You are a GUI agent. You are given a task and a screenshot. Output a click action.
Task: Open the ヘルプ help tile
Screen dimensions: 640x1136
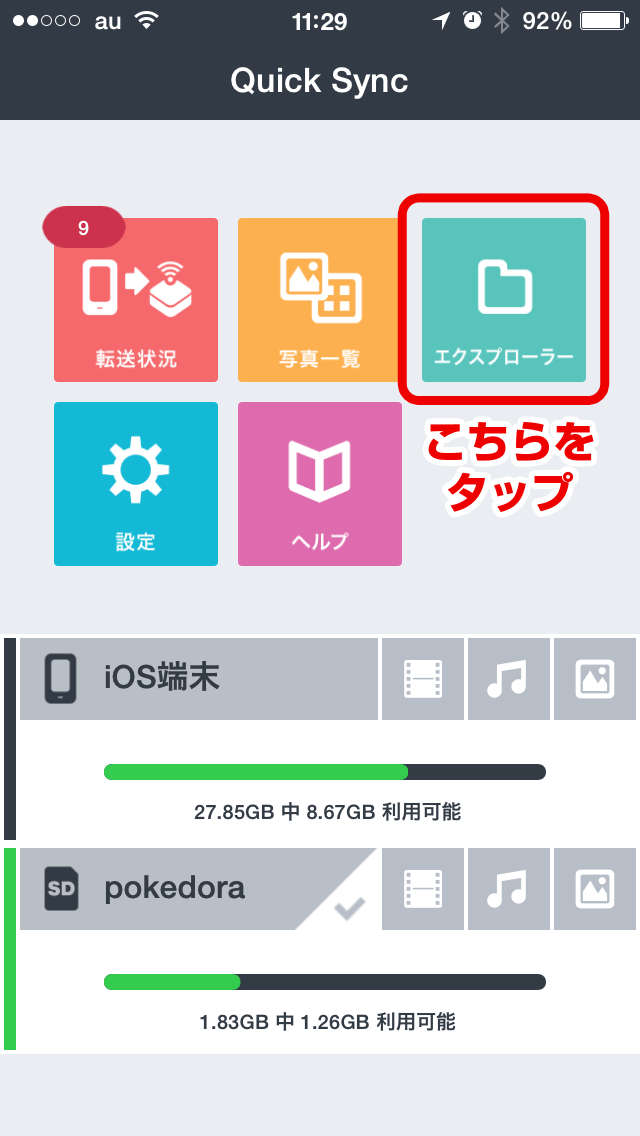pos(320,484)
